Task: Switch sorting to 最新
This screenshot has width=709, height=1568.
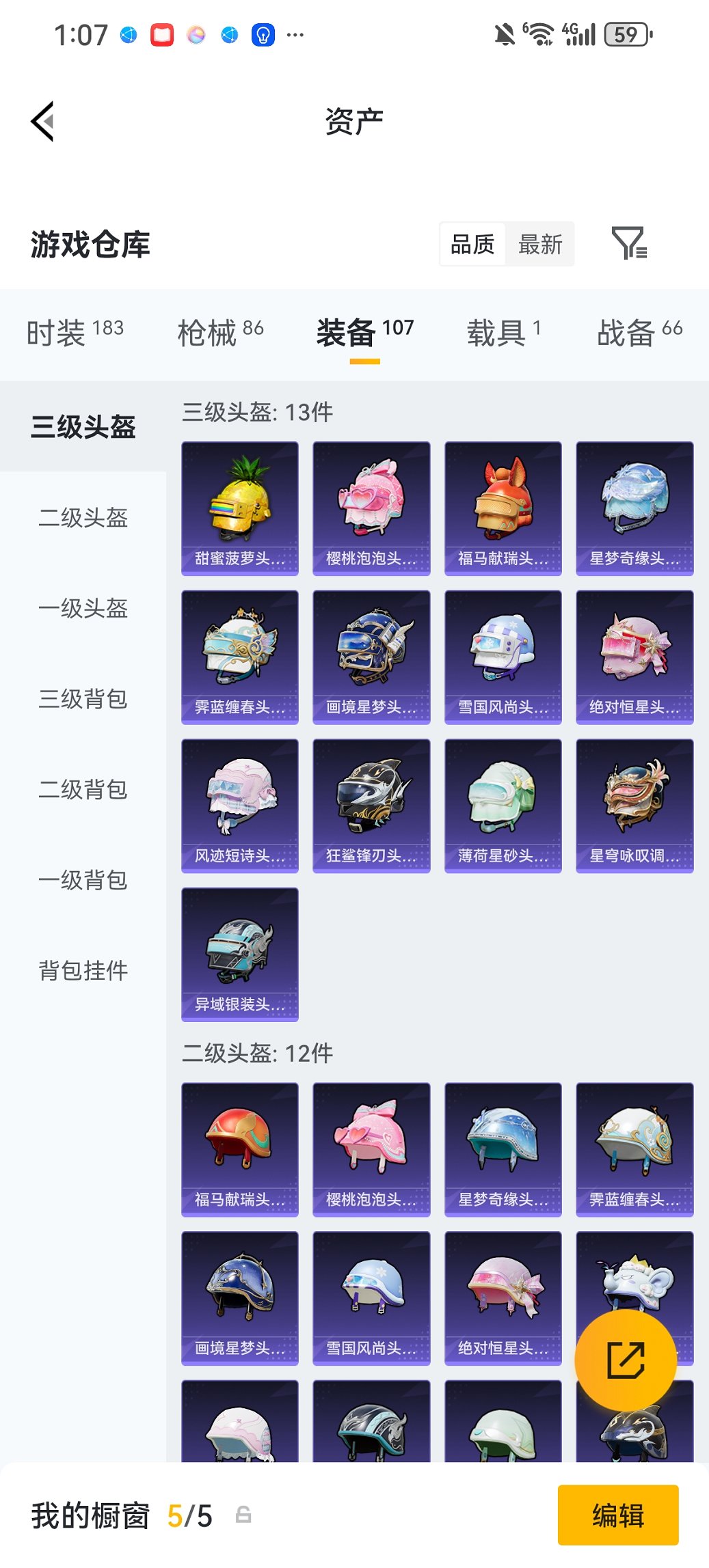Action: point(540,244)
